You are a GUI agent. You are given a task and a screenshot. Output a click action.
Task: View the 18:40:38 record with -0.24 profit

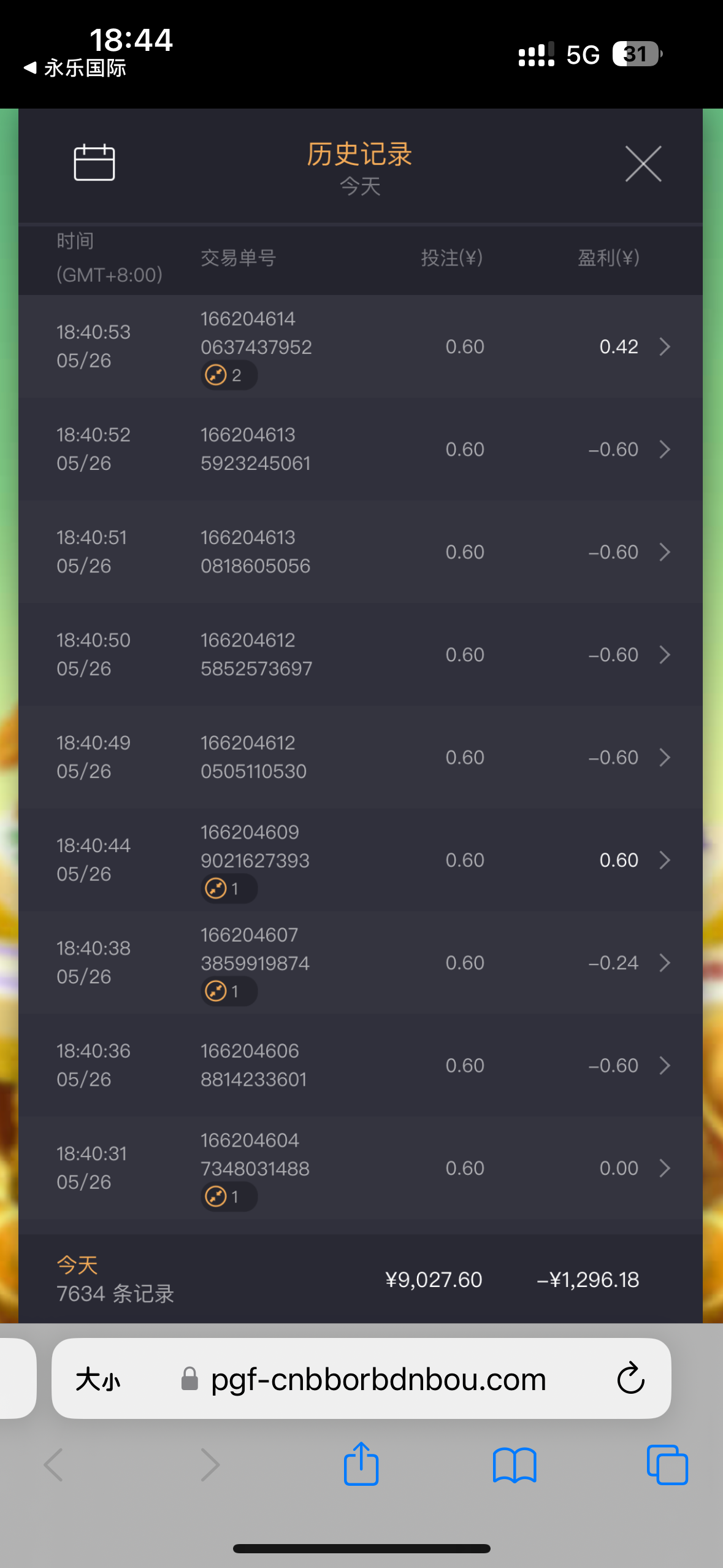click(x=361, y=963)
